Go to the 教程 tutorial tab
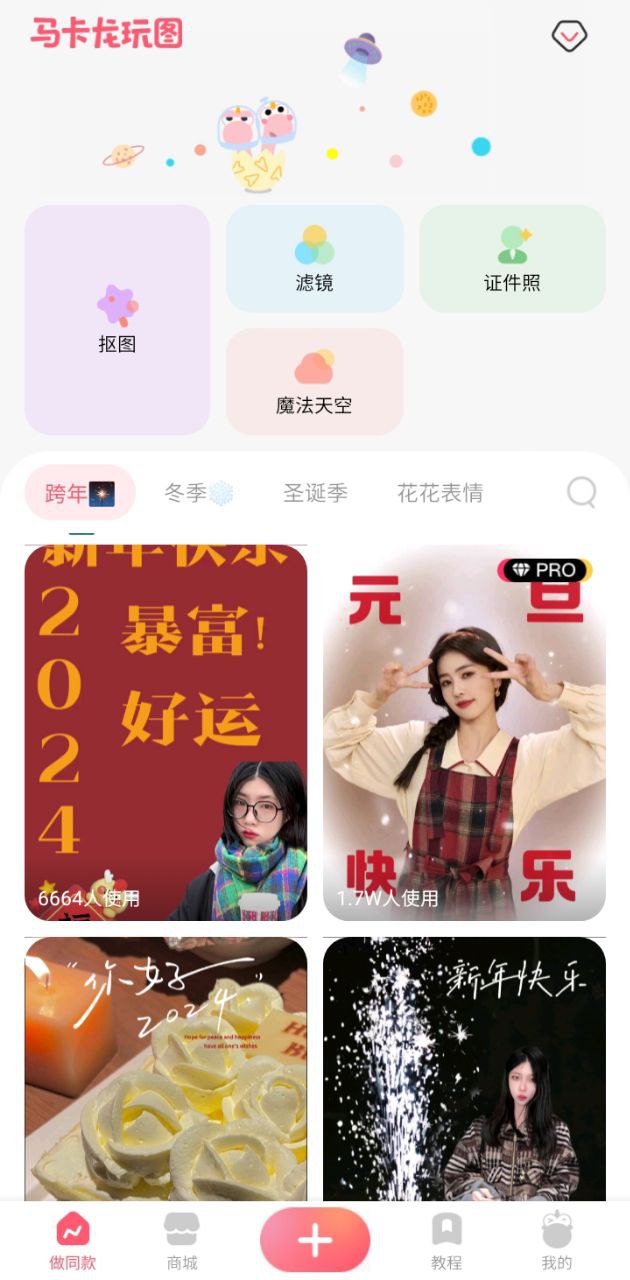Screen dimensions: 630x1280 click(x=446, y=1241)
